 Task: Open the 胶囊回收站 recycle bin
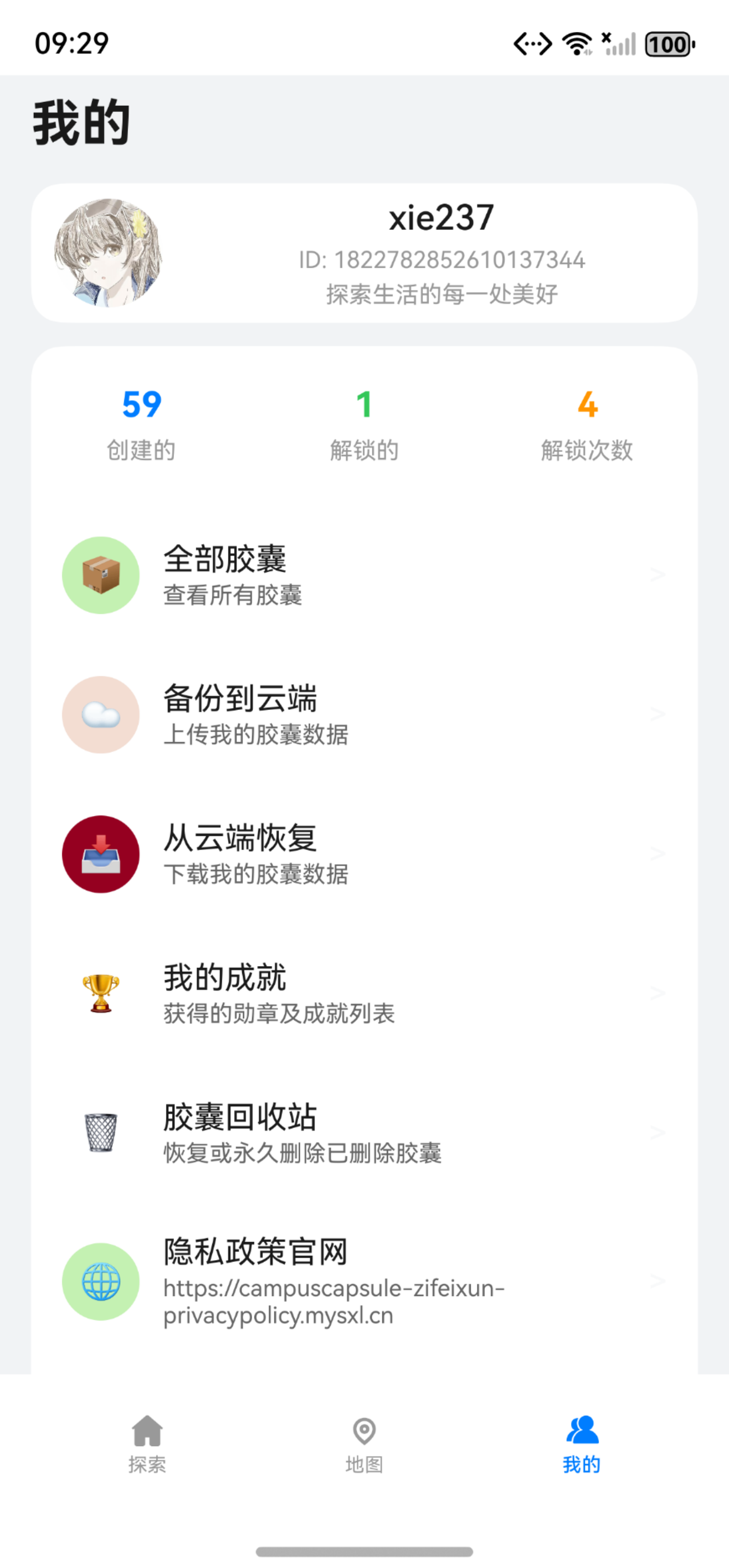click(363, 1133)
